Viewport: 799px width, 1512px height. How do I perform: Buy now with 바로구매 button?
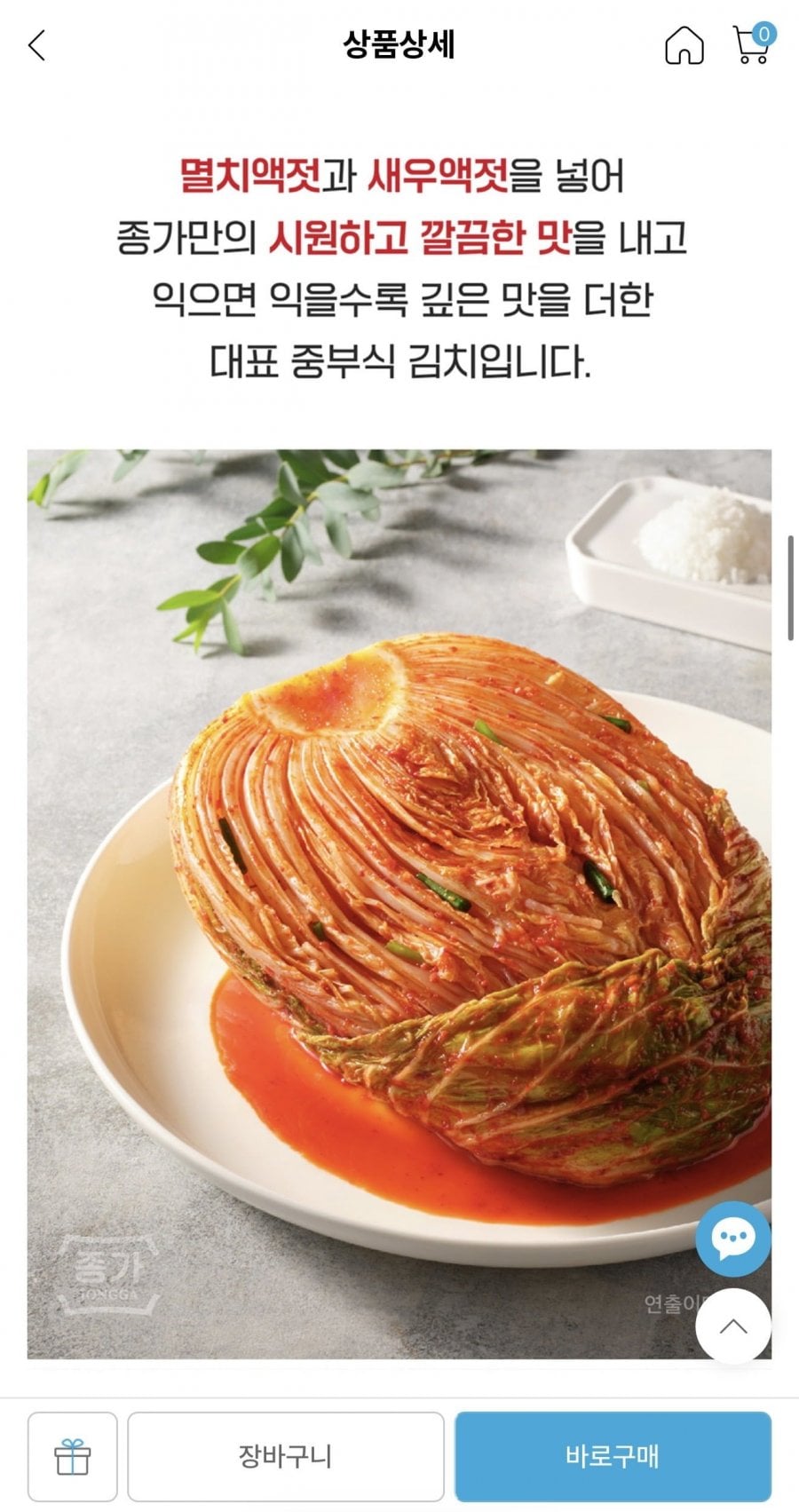click(x=613, y=1457)
